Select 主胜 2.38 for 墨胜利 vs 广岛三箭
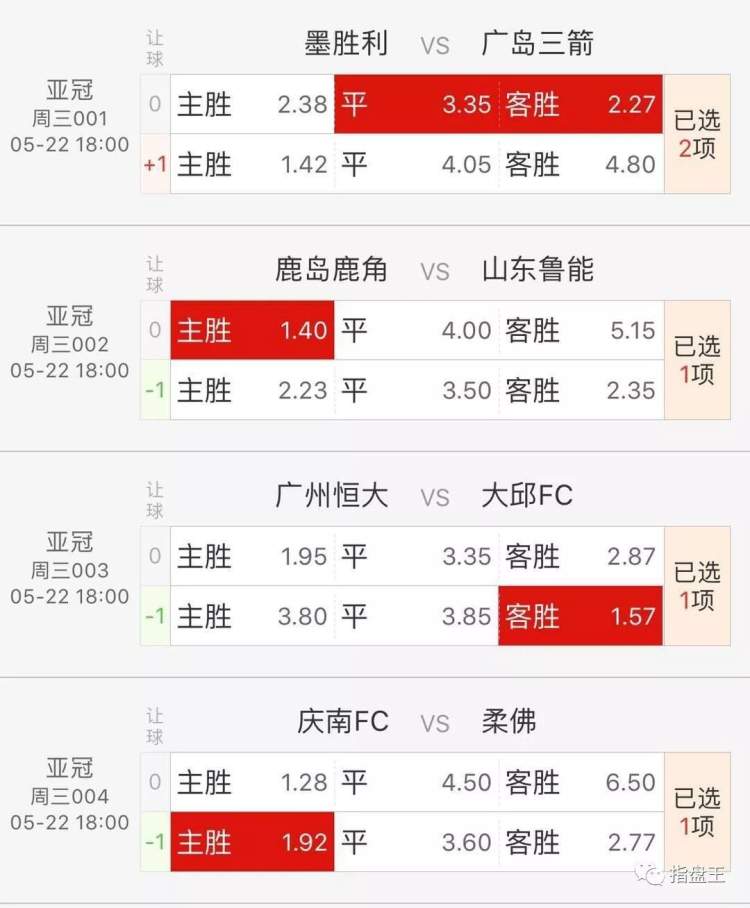Viewport: 750px width, 908px height. coord(252,105)
